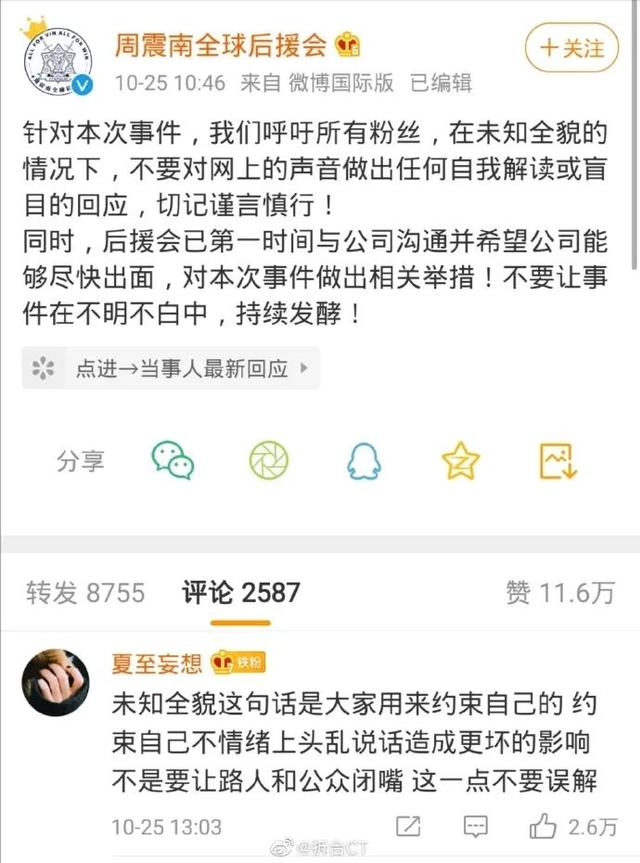640x863 pixels.
Task: Switch to 转发 8755 tab
Action: tap(85, 593)
